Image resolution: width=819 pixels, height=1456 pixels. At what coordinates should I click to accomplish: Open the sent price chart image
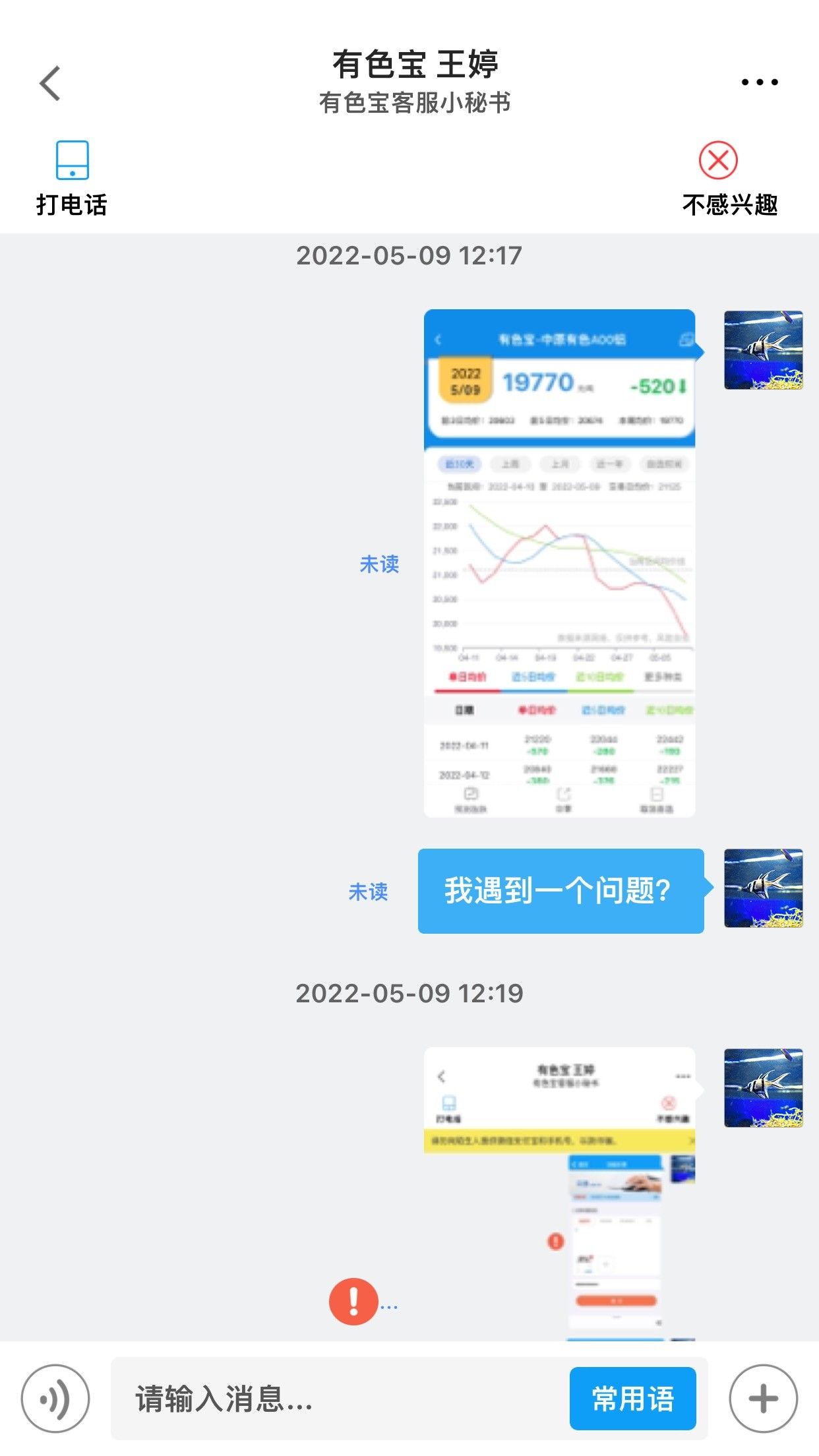(559, 563)
